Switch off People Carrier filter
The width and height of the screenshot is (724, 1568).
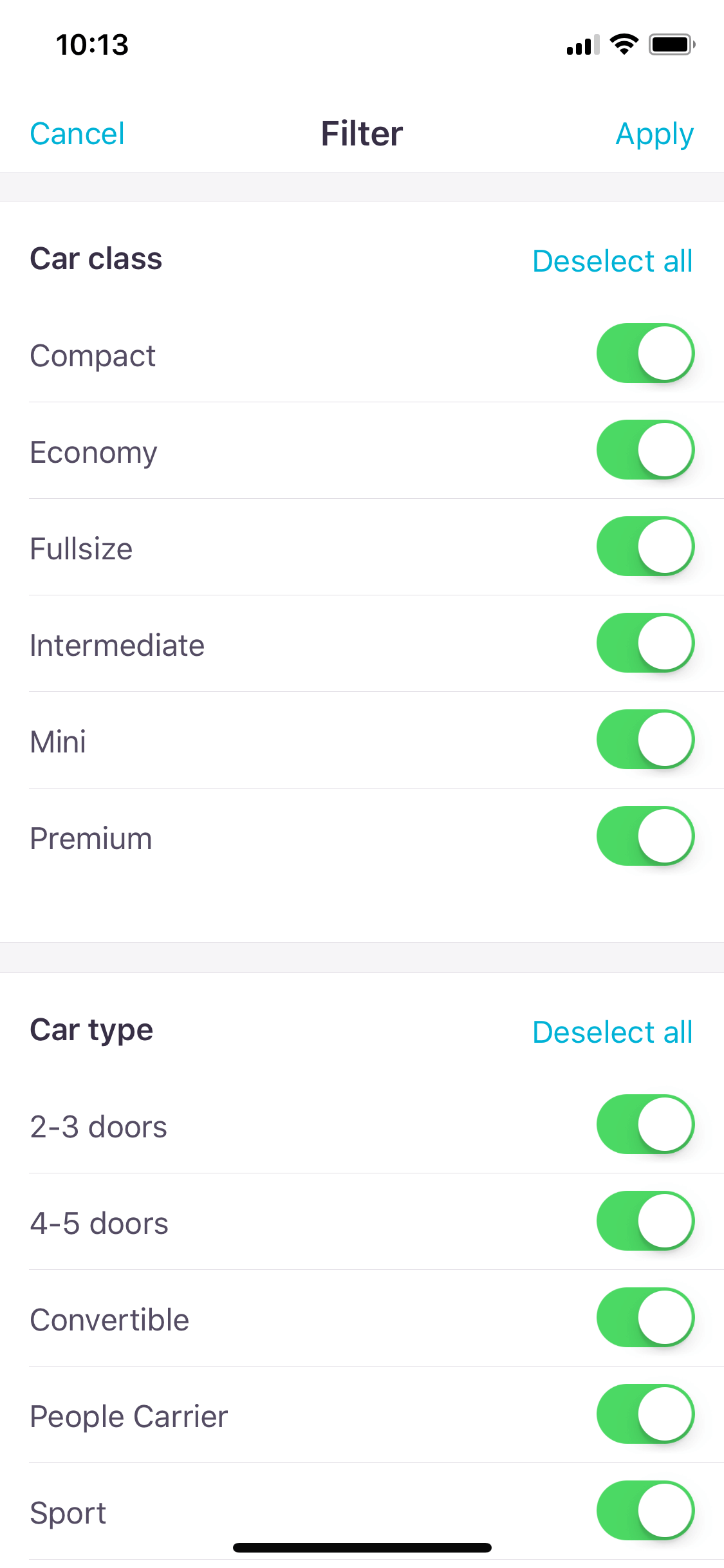645,1414
